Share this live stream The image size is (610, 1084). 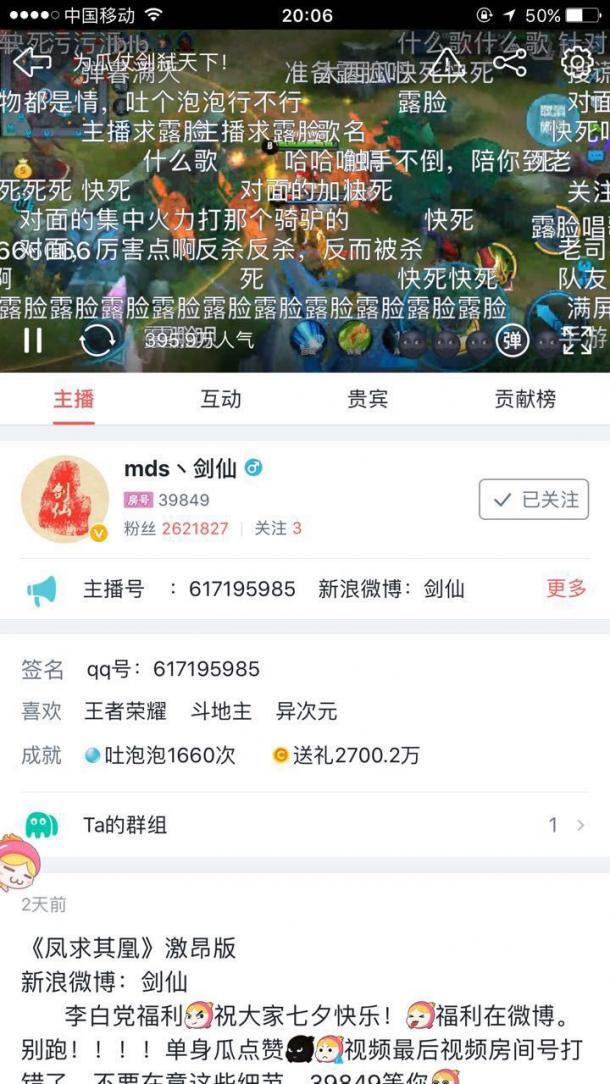tap(509, 63)
